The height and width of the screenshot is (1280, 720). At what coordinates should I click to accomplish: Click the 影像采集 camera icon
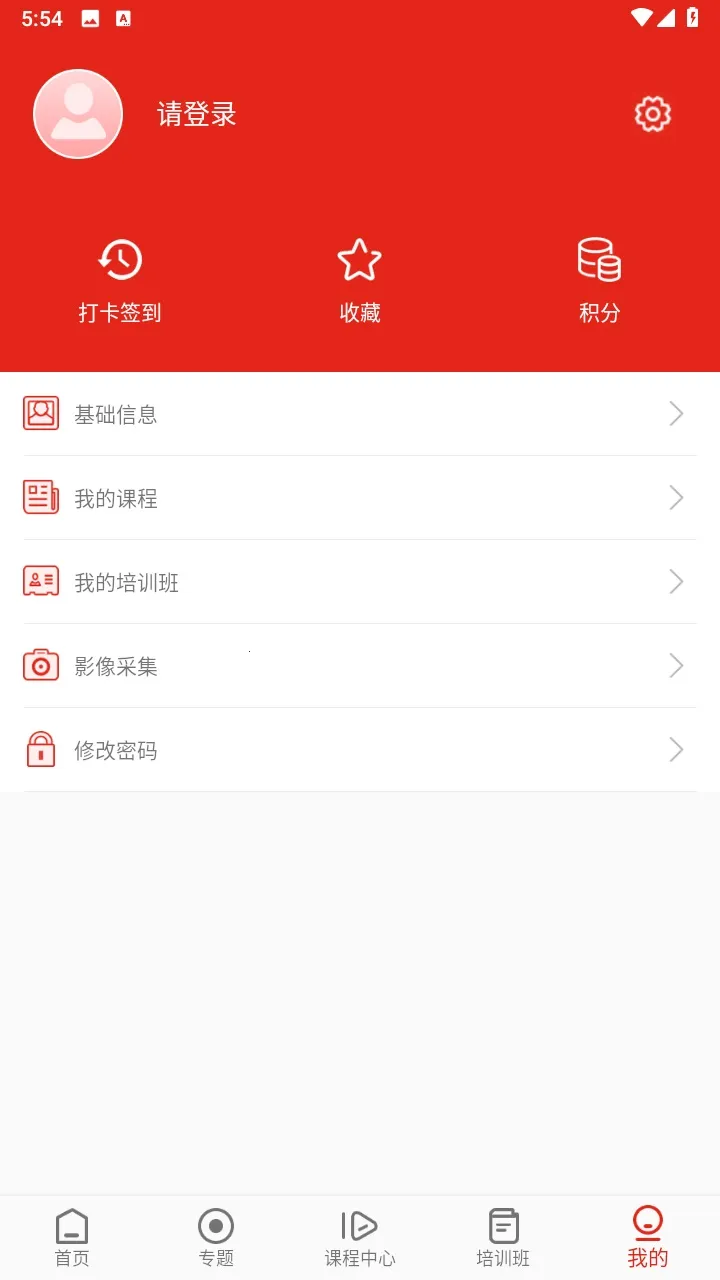click(41, 666)
